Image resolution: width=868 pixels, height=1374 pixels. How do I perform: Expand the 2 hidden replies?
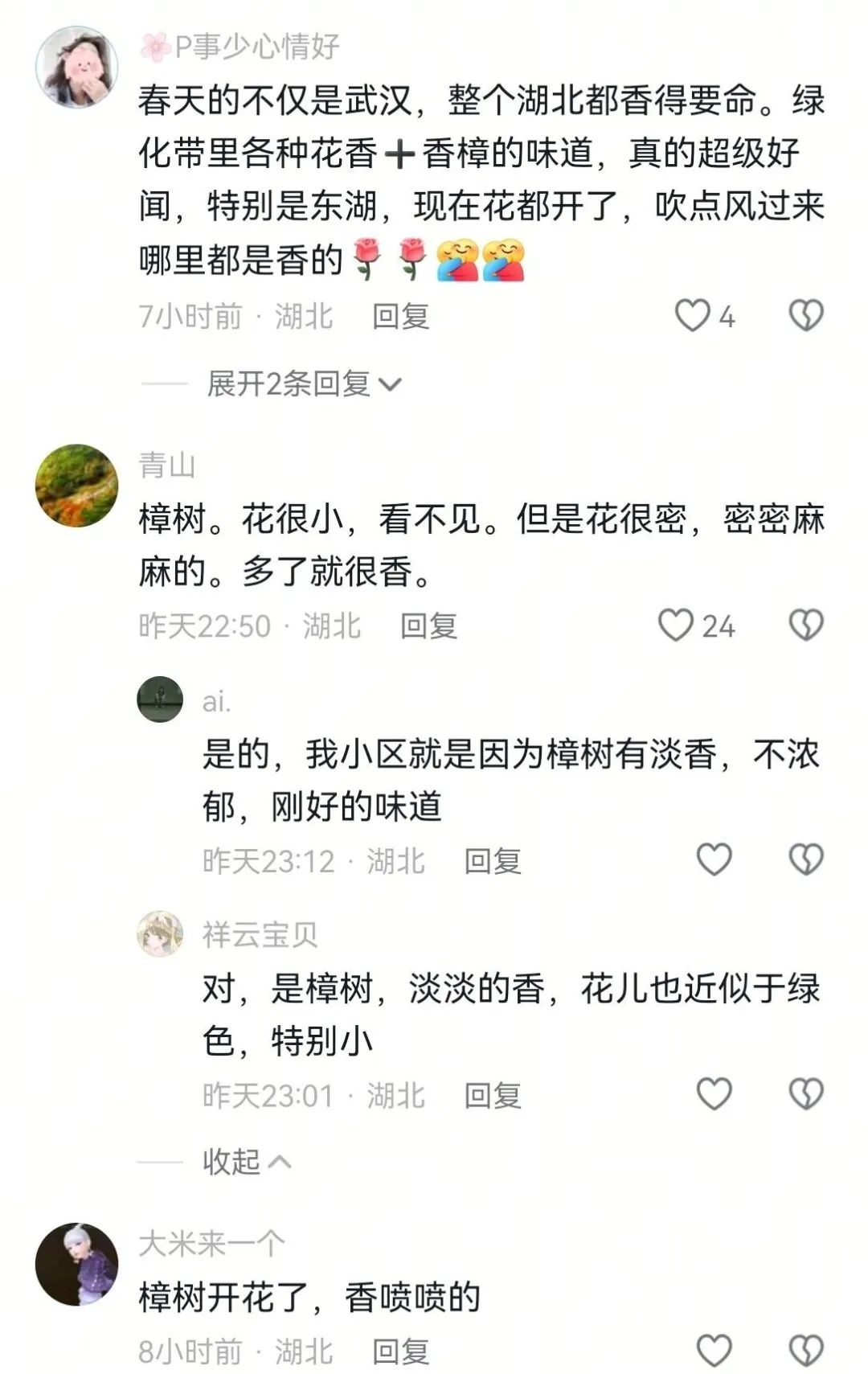coord(303,384)
